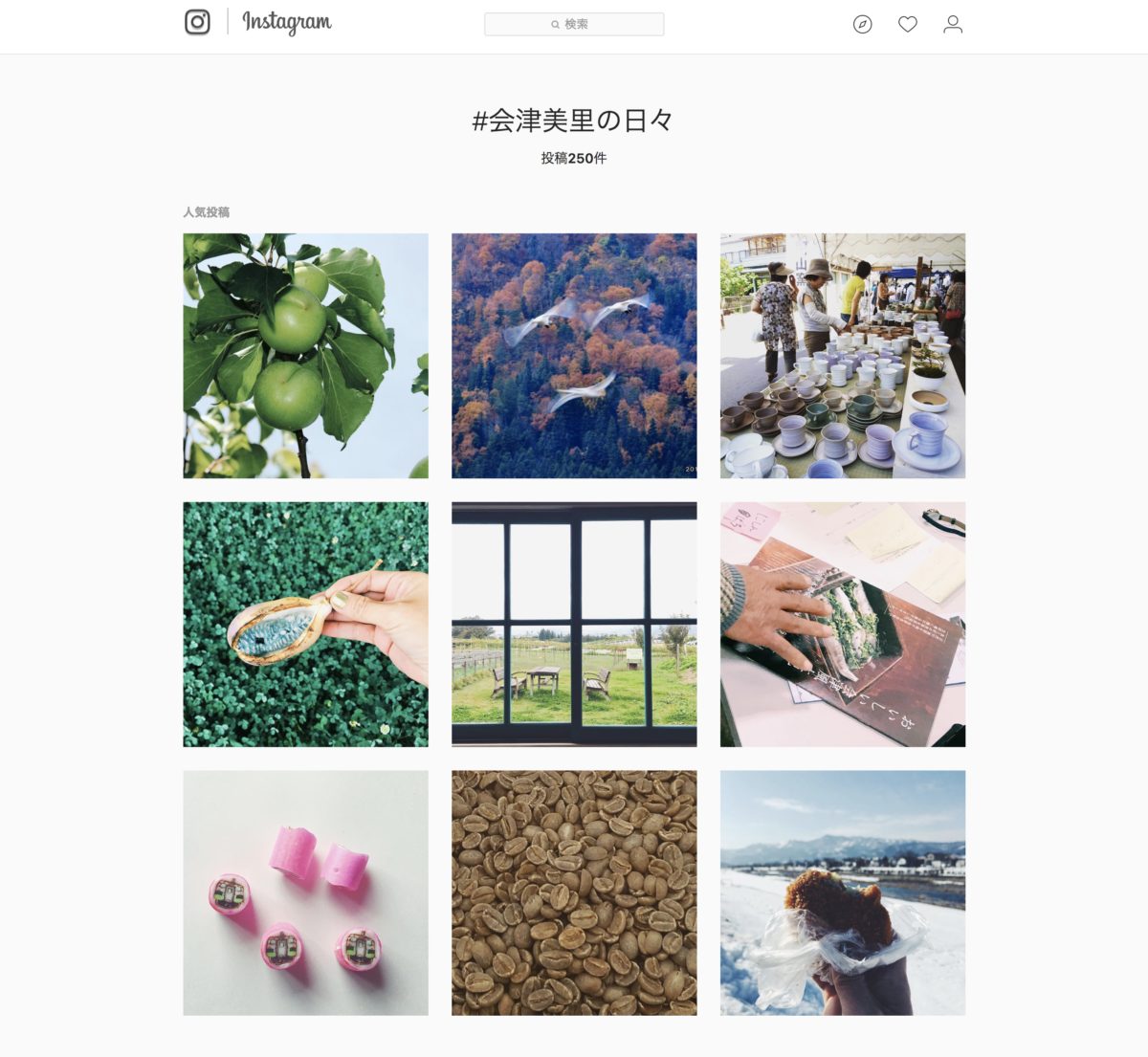1148x1057 pixels.
Task: Open the profile icon
Action: pos(952,25)
